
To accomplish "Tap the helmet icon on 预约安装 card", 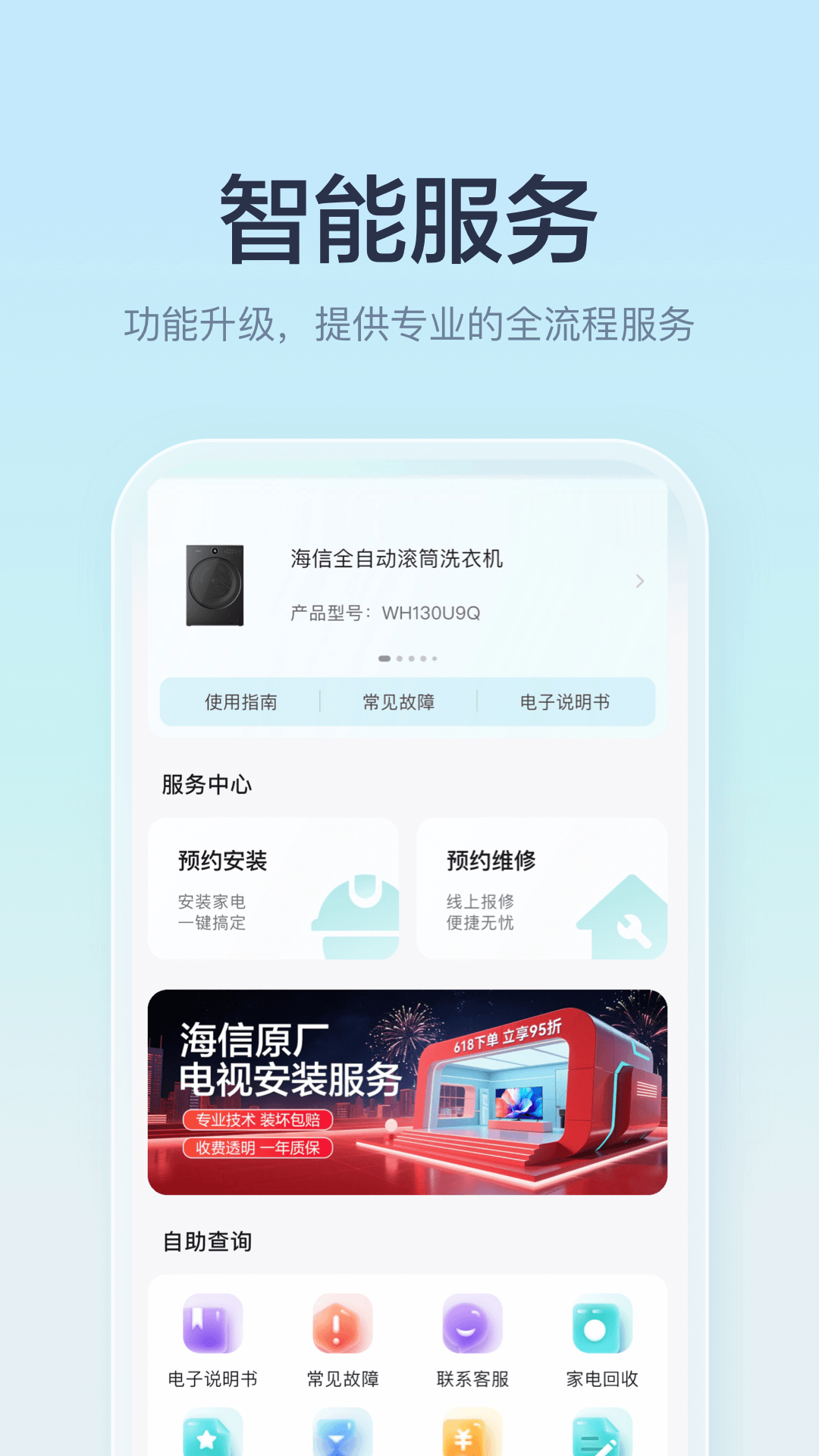I will (x=356, y=914).
